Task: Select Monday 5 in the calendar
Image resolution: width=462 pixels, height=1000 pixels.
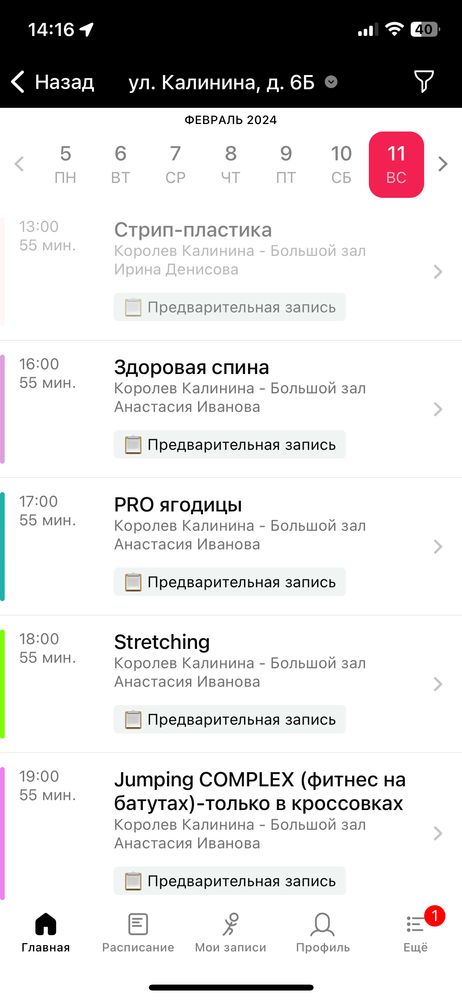Action: pos(65,165)
